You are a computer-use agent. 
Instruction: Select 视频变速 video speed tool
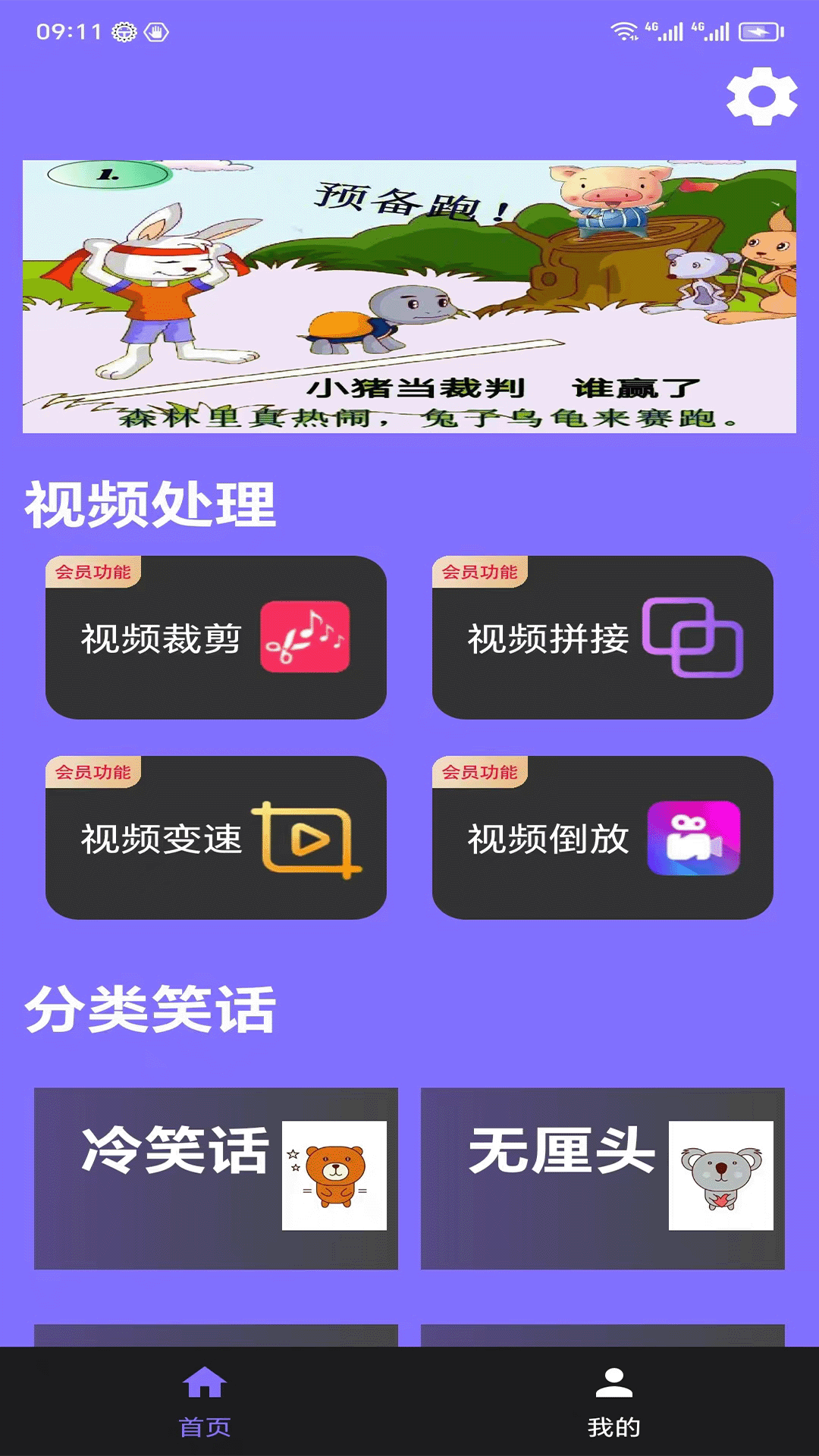pyautogui.click(x=216, y=838)
